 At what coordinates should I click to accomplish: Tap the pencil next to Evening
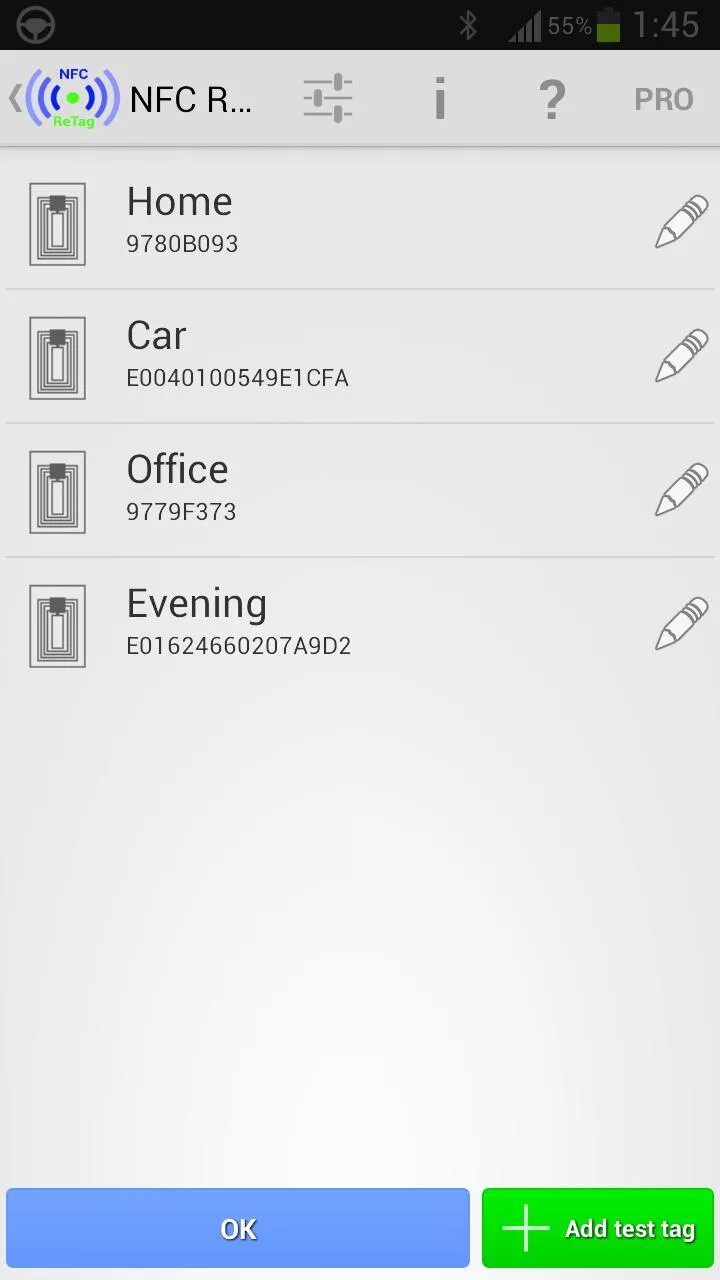pos(682,624)
